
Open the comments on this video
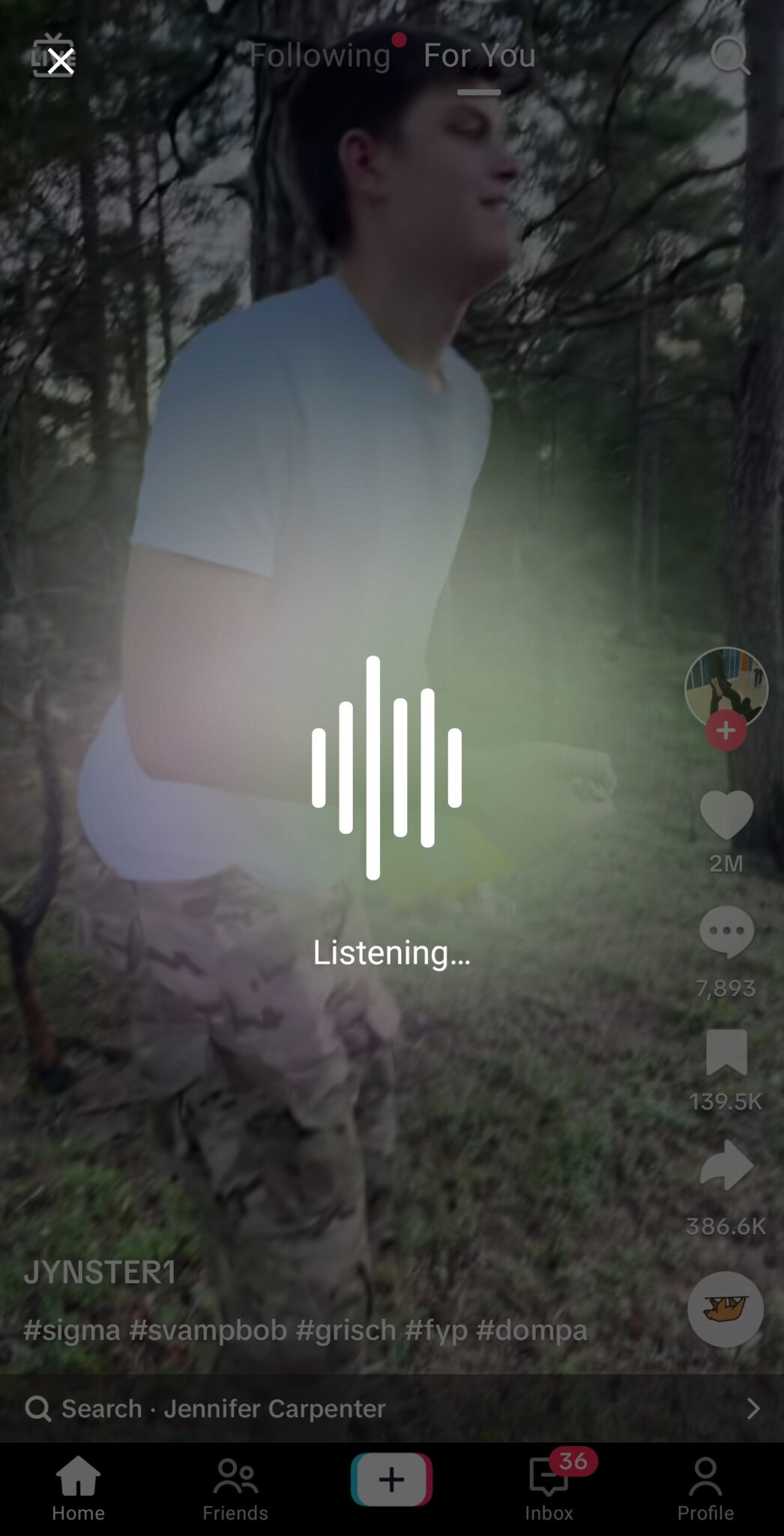[x=726, y=931]
